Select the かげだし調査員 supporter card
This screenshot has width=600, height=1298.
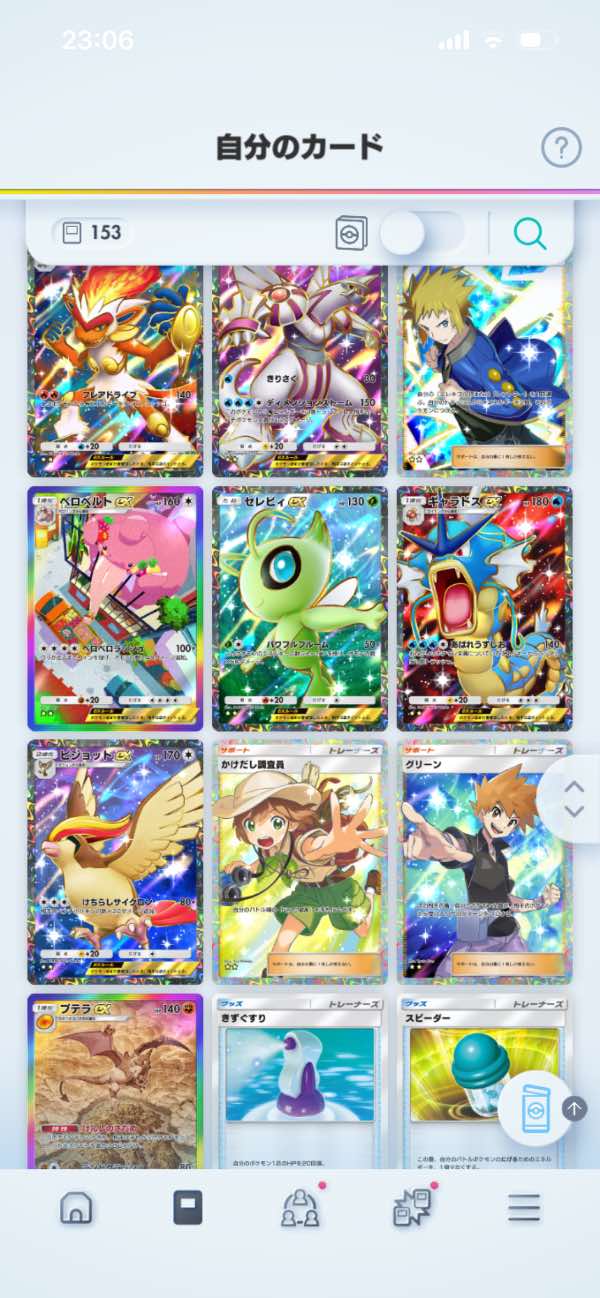pos(300,862)
